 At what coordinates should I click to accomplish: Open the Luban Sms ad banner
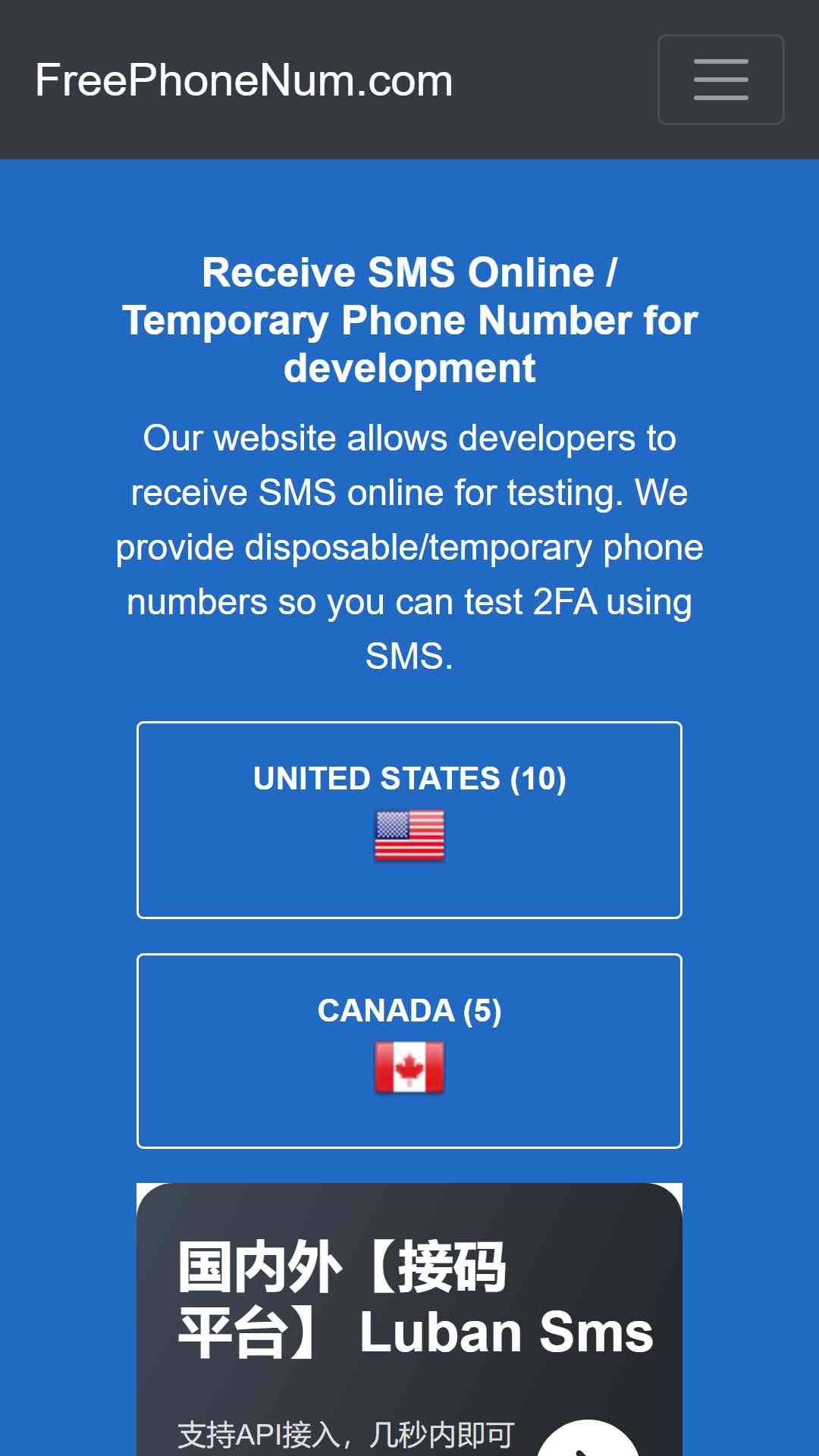click(409, 1319)
